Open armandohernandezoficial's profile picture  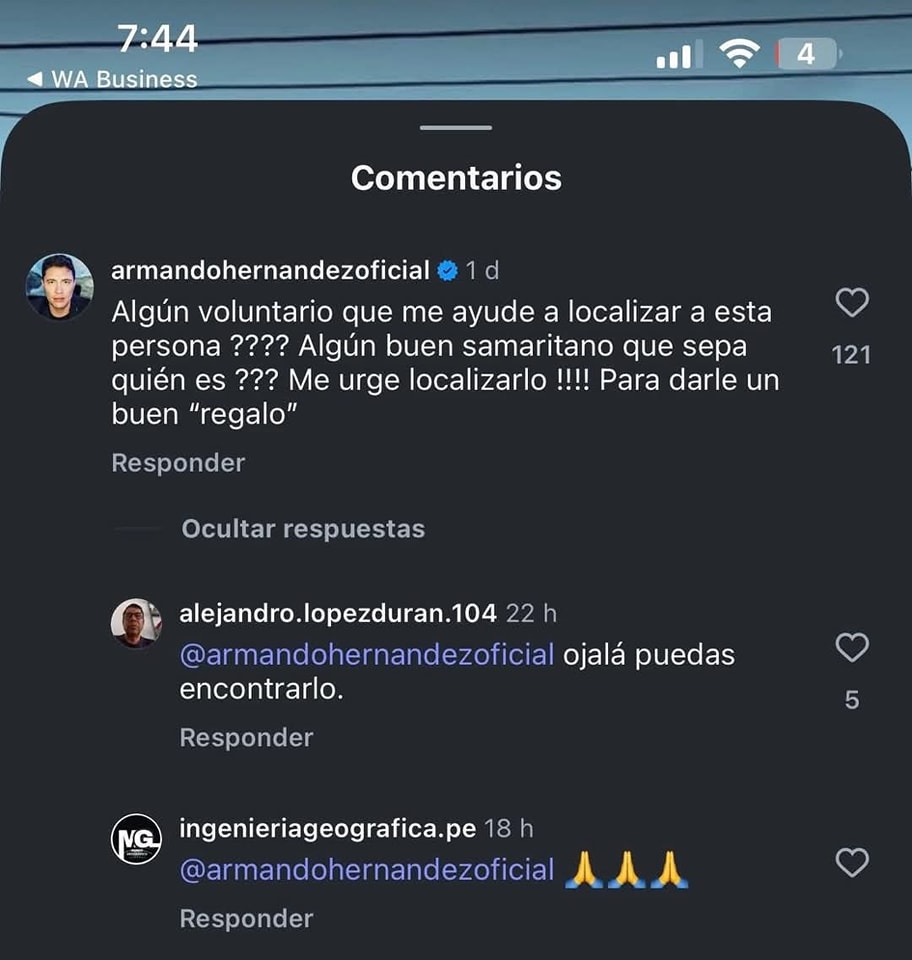click(x=59, y=286)
